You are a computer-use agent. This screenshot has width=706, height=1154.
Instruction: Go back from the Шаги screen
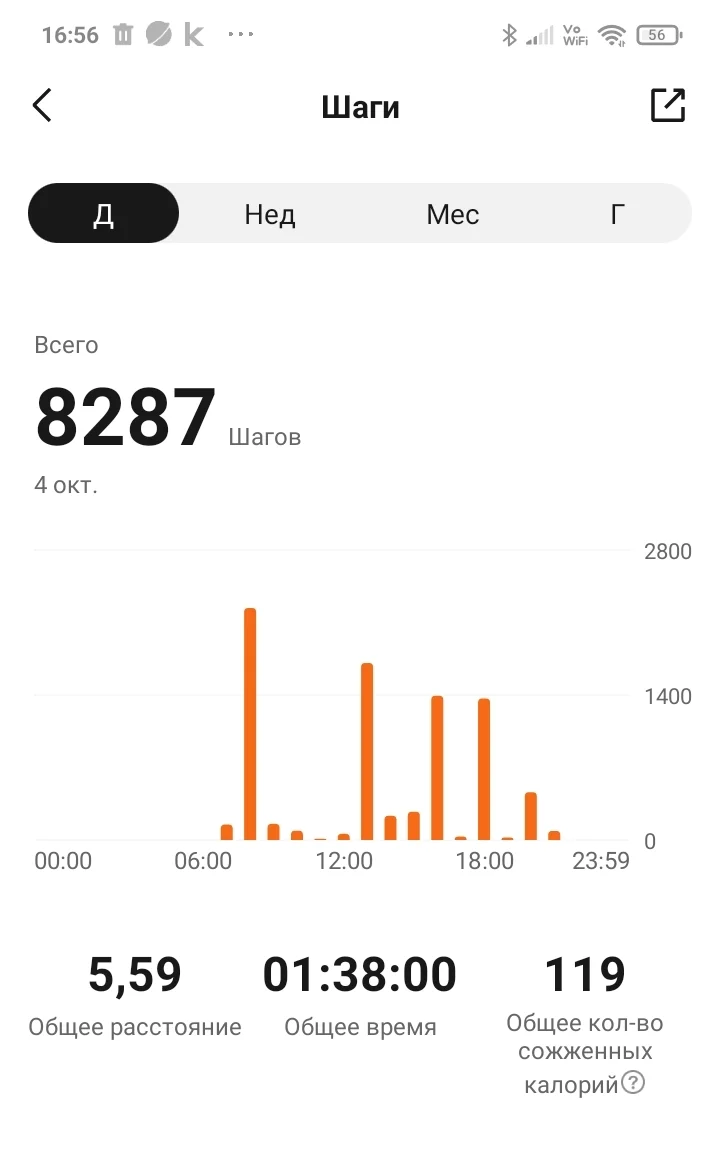(x=42, y=105)
